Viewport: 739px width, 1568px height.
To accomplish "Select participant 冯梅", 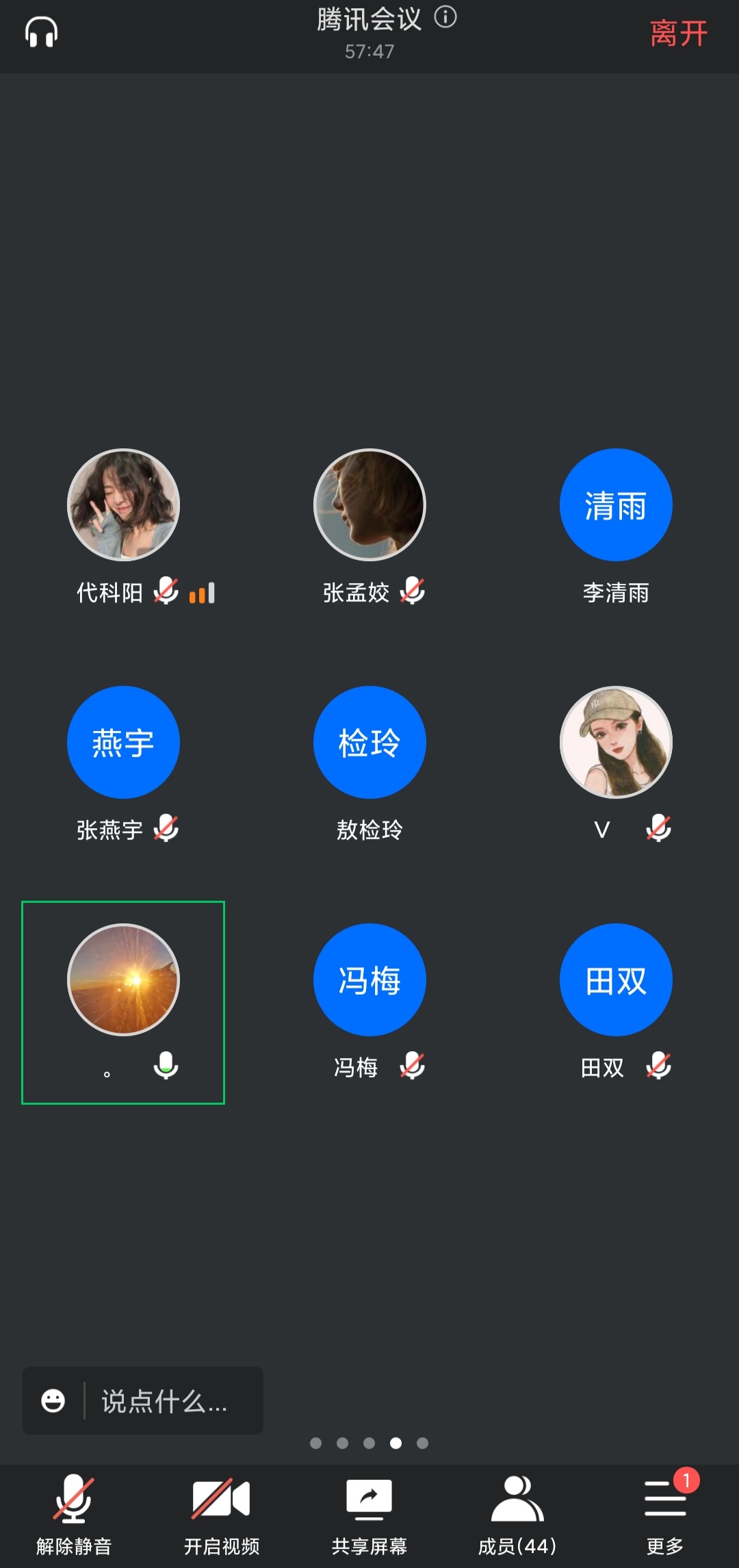I will tap(369, 980).
